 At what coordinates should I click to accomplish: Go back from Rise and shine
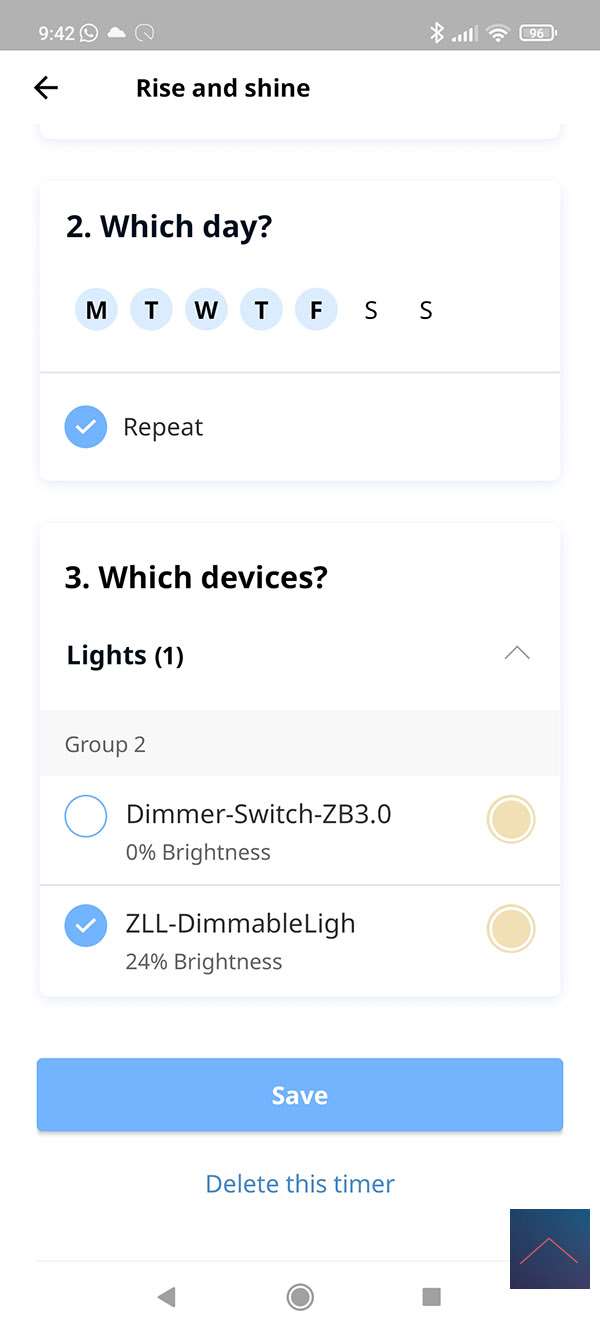coord(46,88)
